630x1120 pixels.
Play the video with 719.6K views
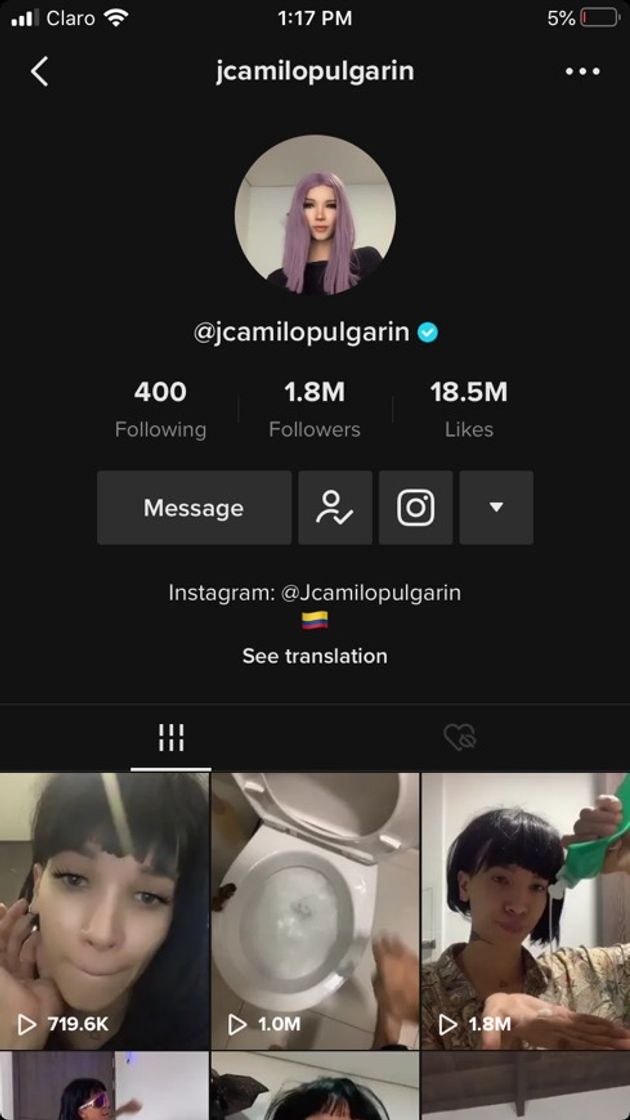(104, 910)
